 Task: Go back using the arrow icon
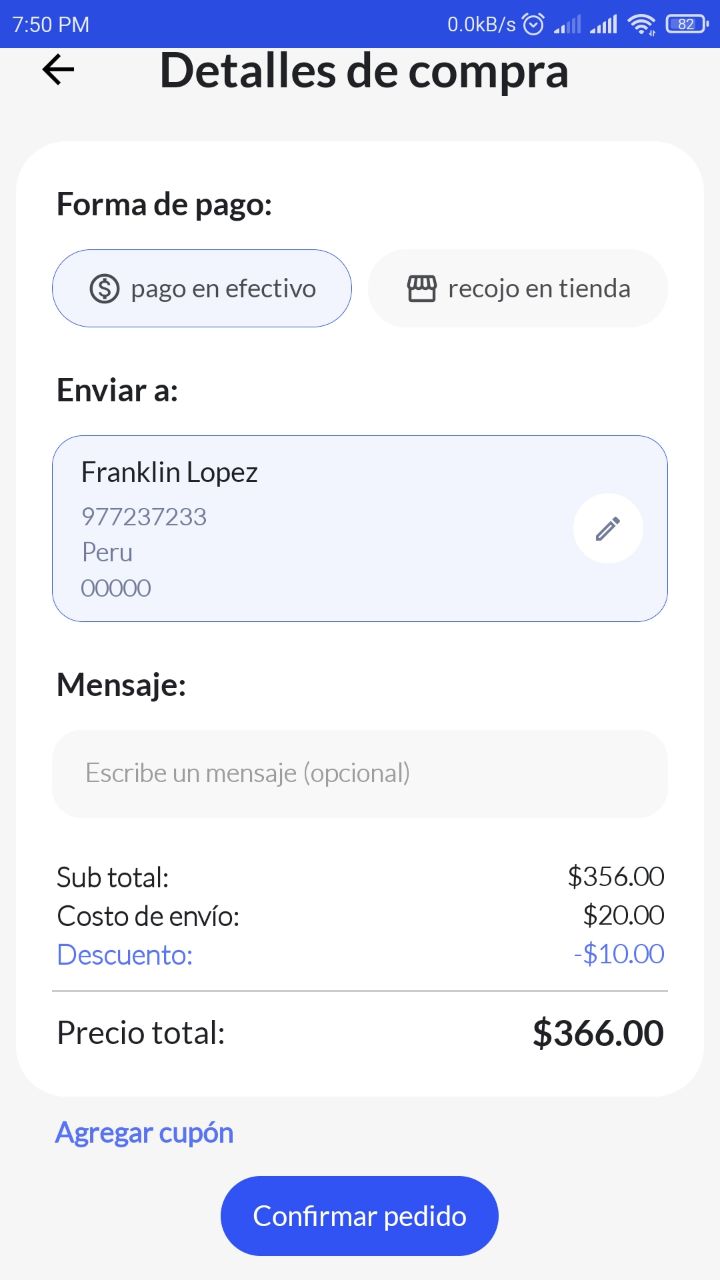click(x=58, y=69)
